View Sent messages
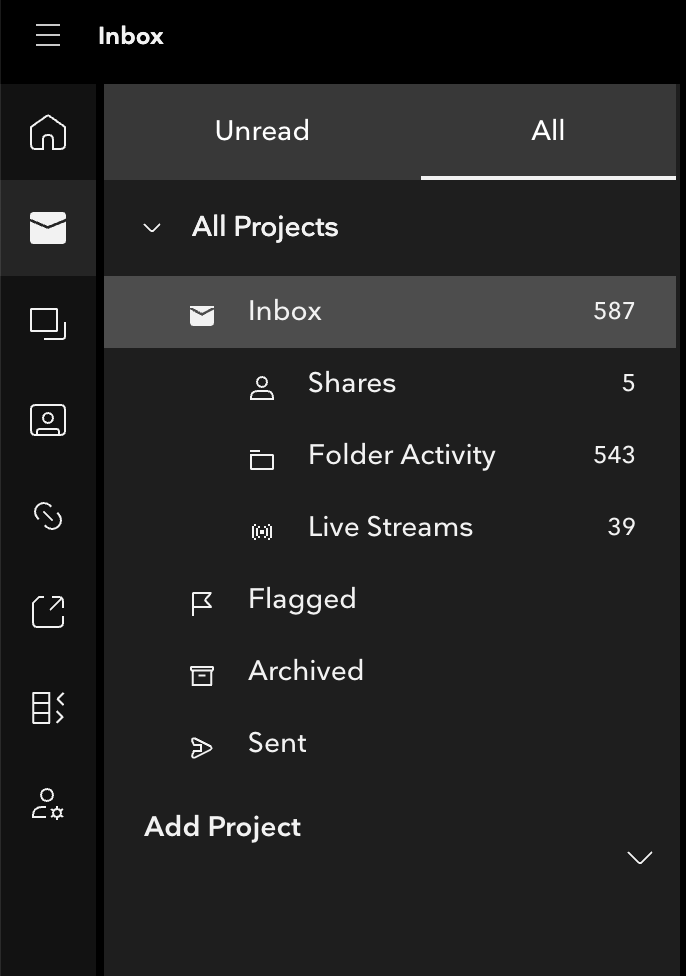Viewport: 686px width, 976px height. [x=277, y=743]
